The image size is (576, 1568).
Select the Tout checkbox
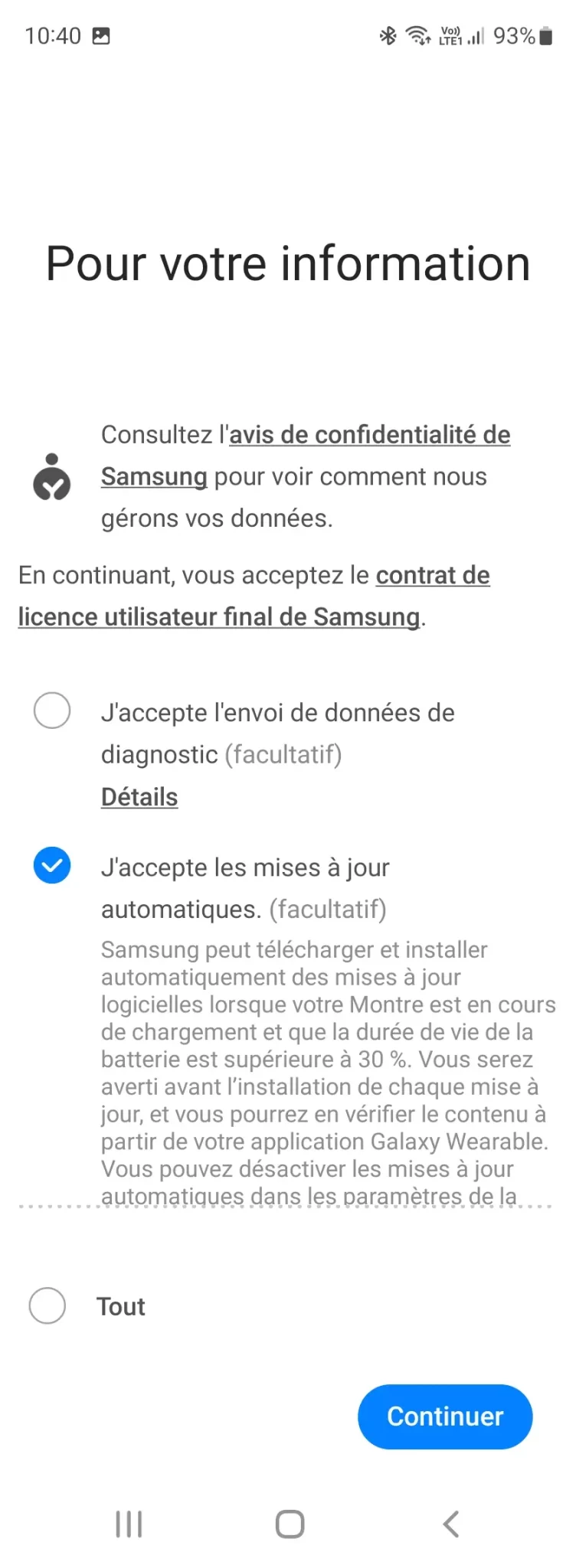[x=47, y=1305]
